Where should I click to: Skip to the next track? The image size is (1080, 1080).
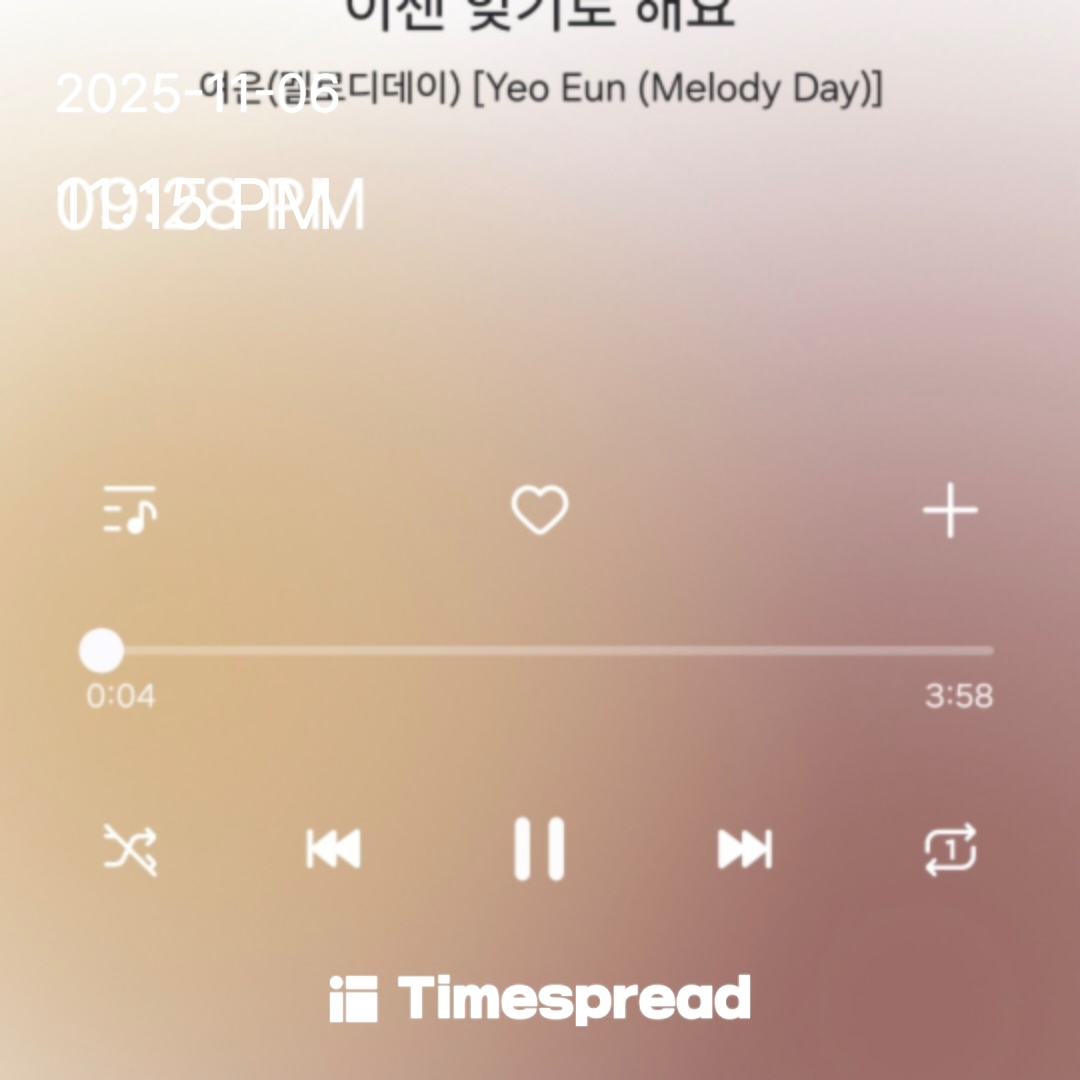point(745,850)
